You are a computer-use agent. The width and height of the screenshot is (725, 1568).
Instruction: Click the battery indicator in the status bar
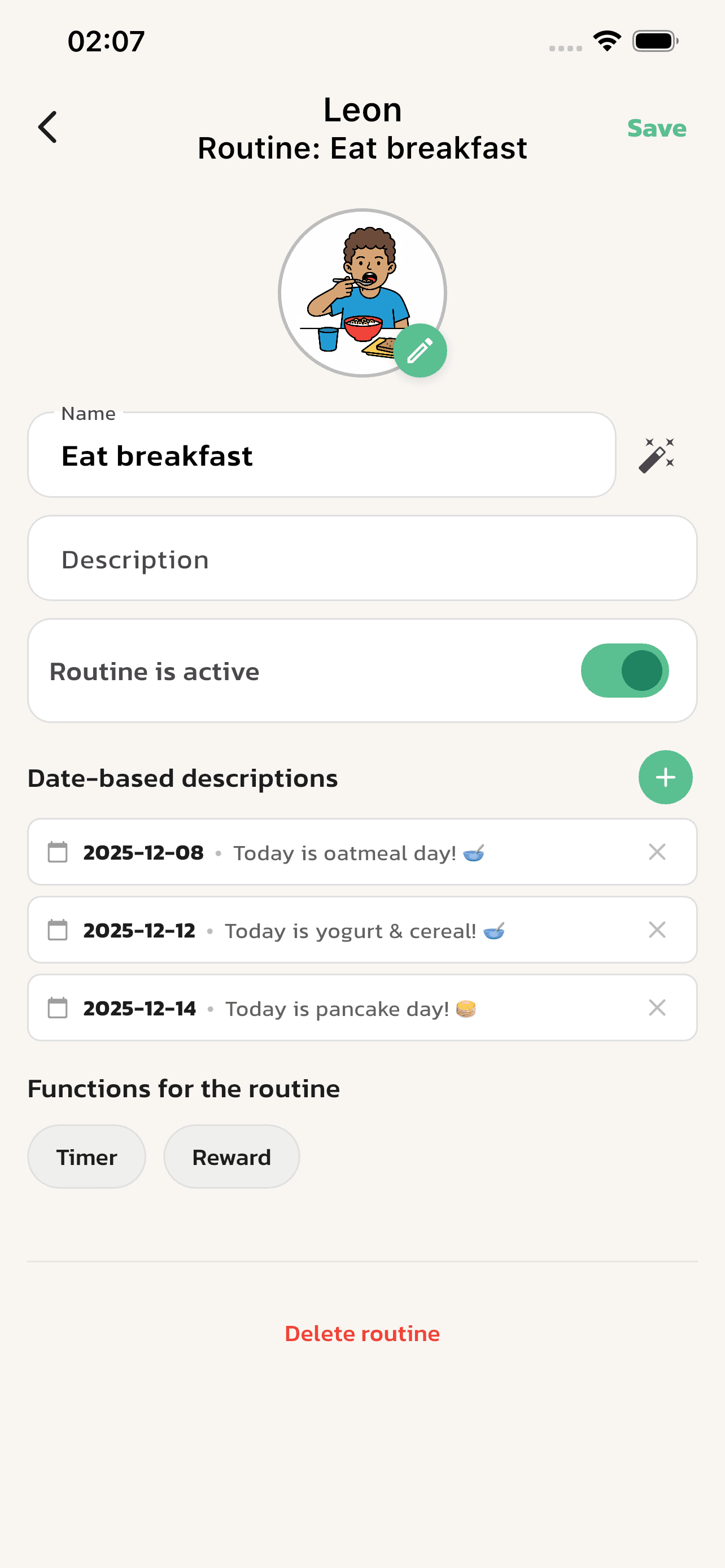click(x=654, y=40)
